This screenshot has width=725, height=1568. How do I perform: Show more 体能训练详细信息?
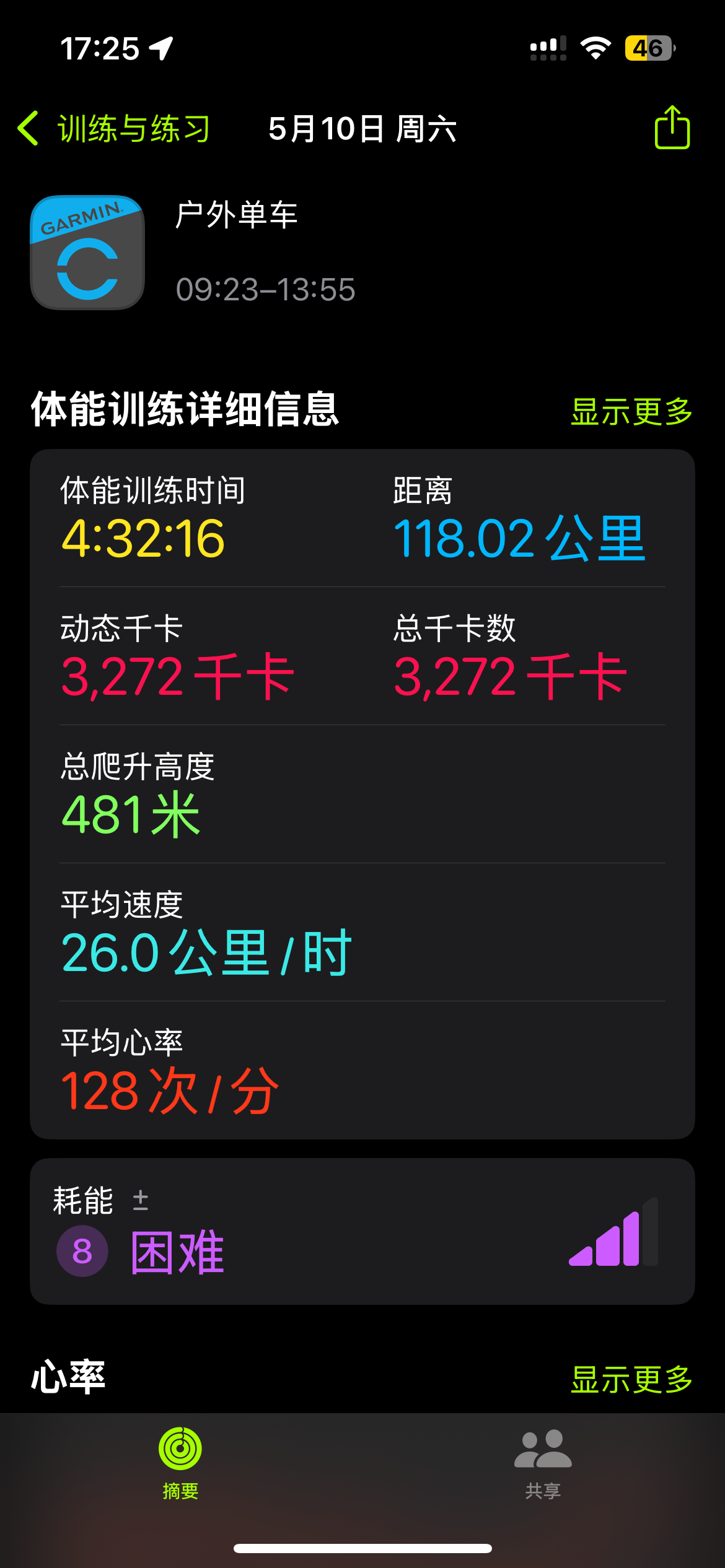(x=631, y=412)
